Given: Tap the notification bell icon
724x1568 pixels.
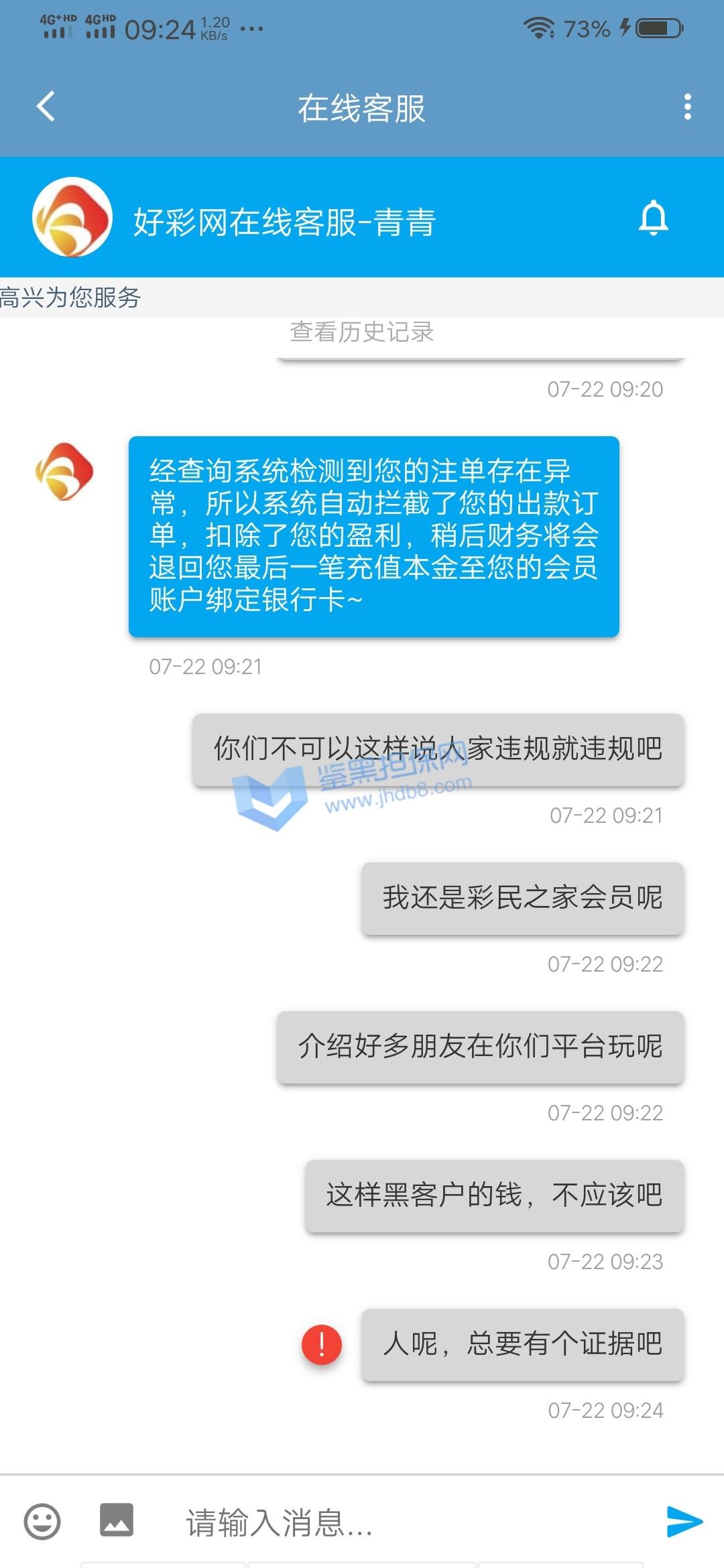Looking at the screenshot, I should (x=654, y=218).
